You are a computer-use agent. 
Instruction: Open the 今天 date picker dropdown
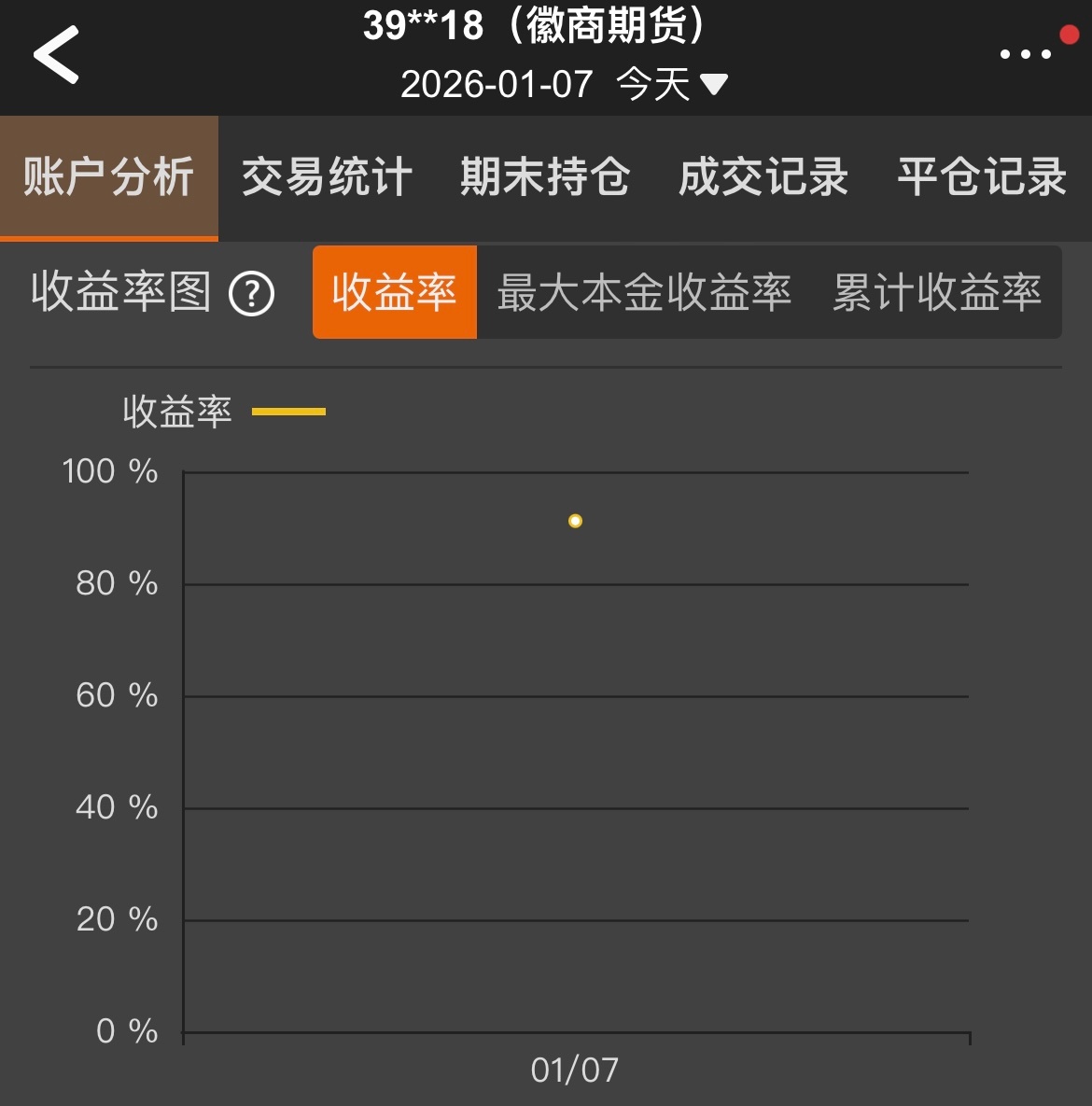point(653,84)
